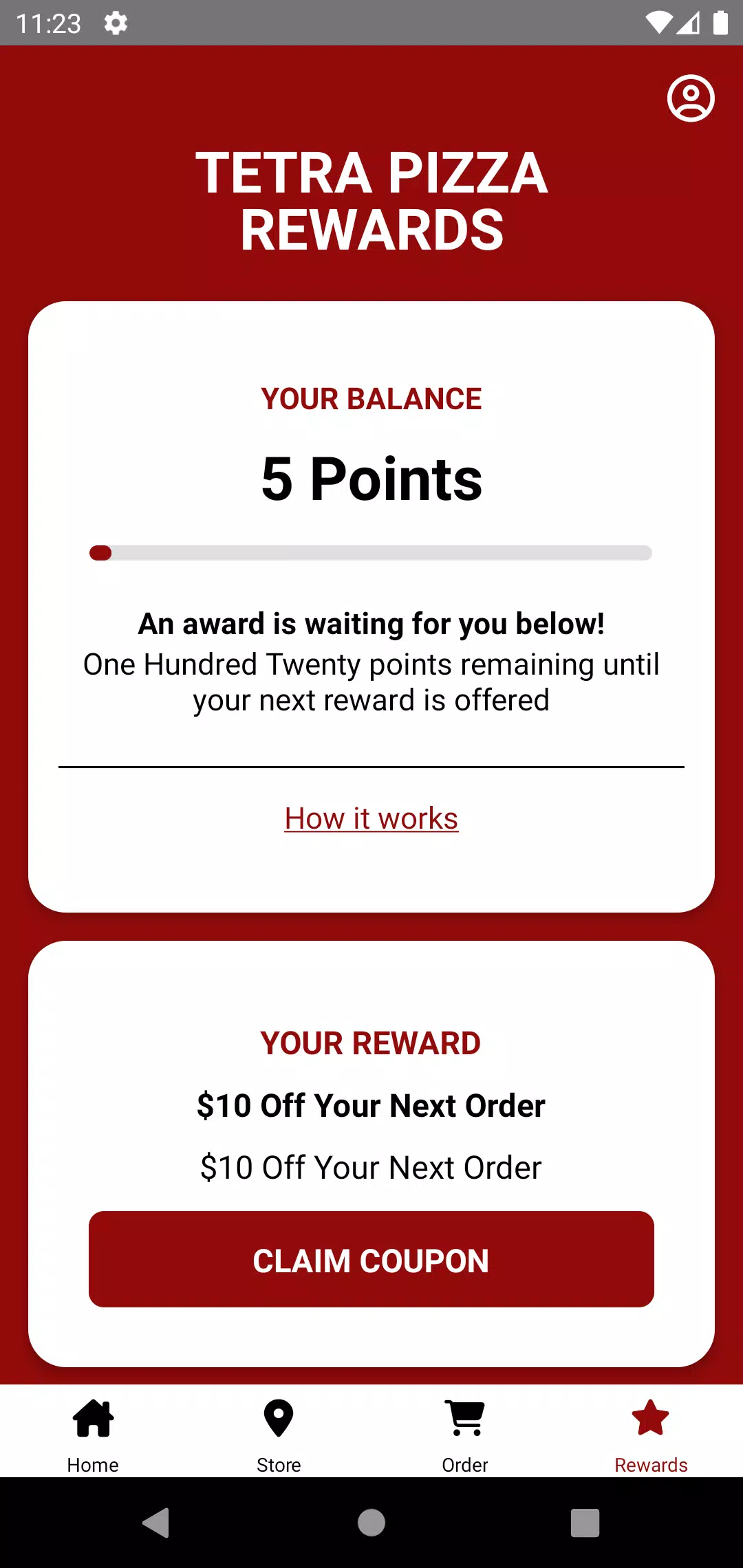
Task: Claim the $10 off coupon
Action: point(371,1259)
